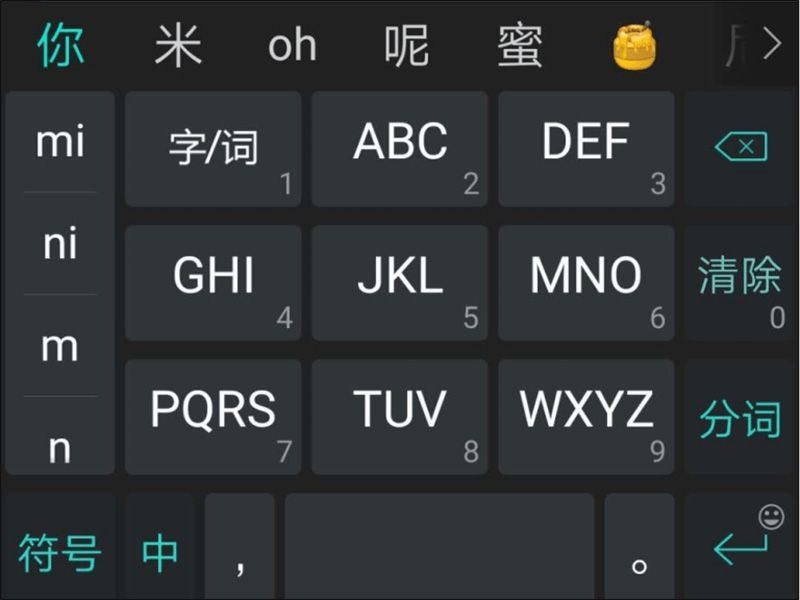Expand more candidates with the arrow
The image size is (800, 600).
pos(770,45)
